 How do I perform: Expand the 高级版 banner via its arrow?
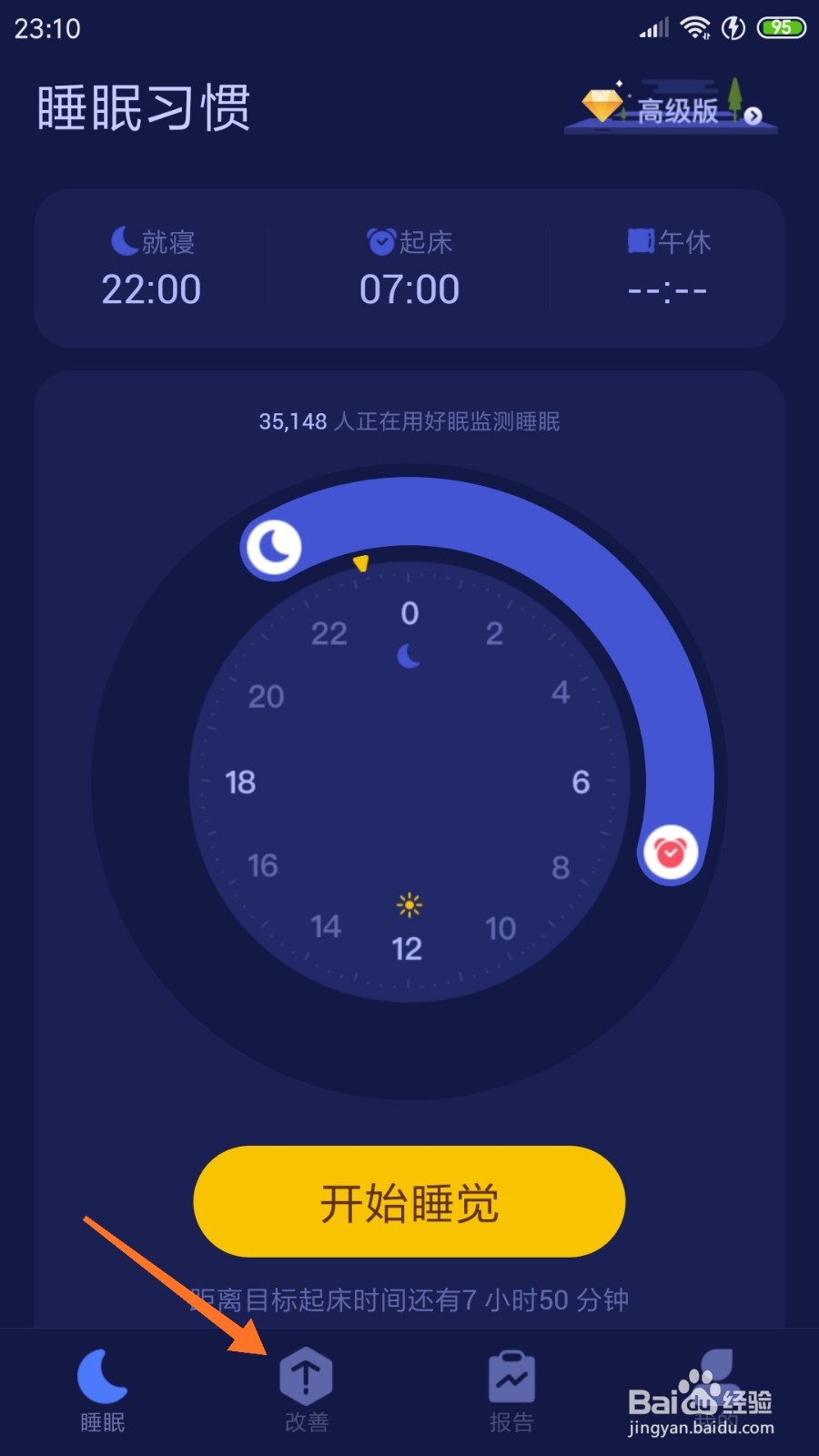753,116
